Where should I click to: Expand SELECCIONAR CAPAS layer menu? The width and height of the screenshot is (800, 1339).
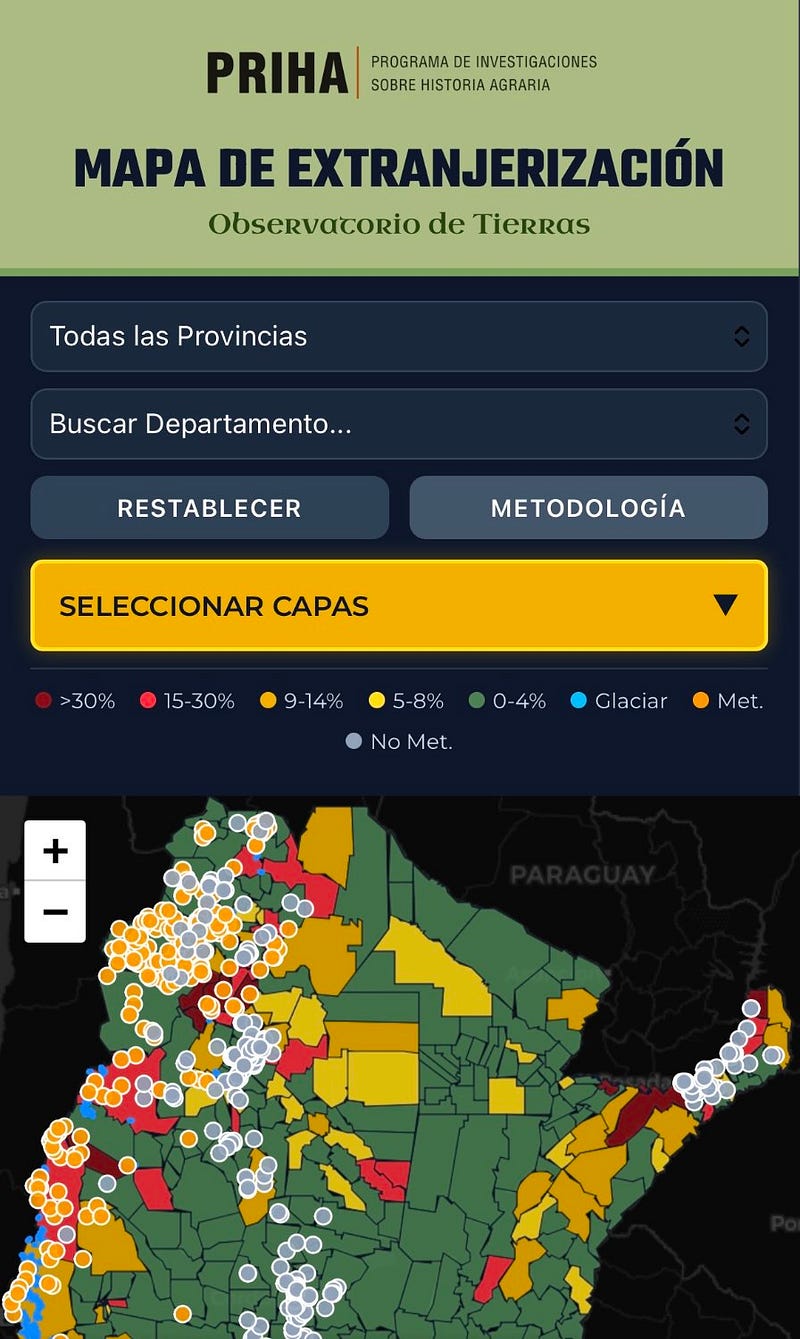pyautogui.click(x=399, y=605)
